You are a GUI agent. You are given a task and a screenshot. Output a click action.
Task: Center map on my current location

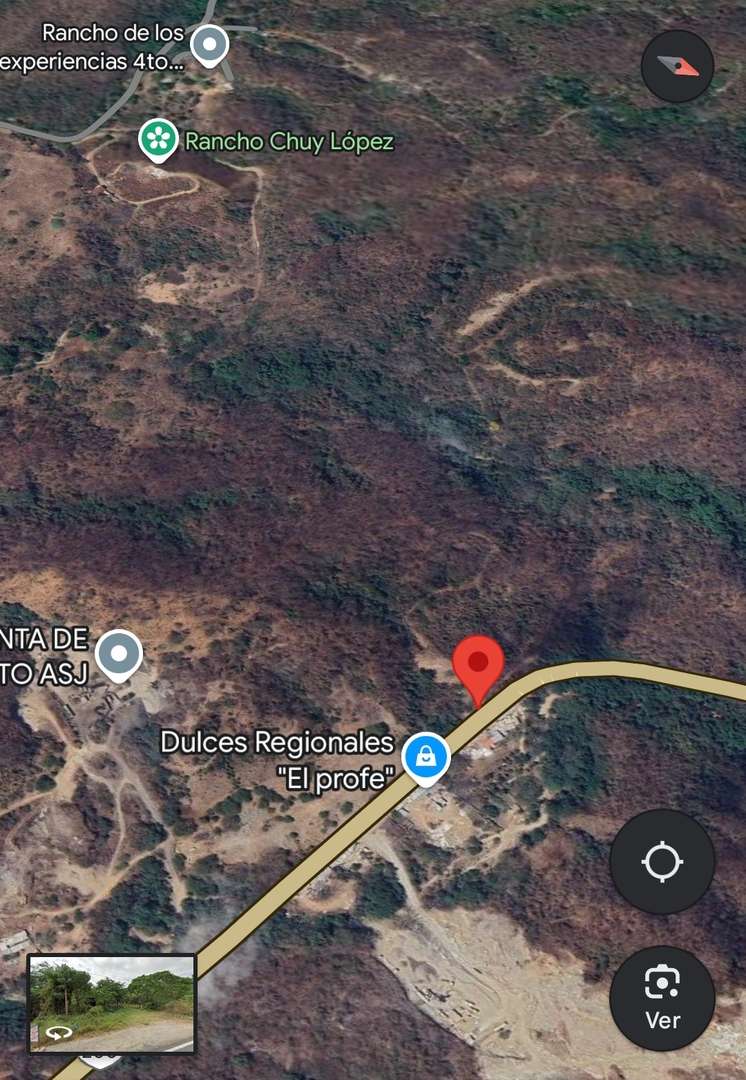tap(662, 861)
